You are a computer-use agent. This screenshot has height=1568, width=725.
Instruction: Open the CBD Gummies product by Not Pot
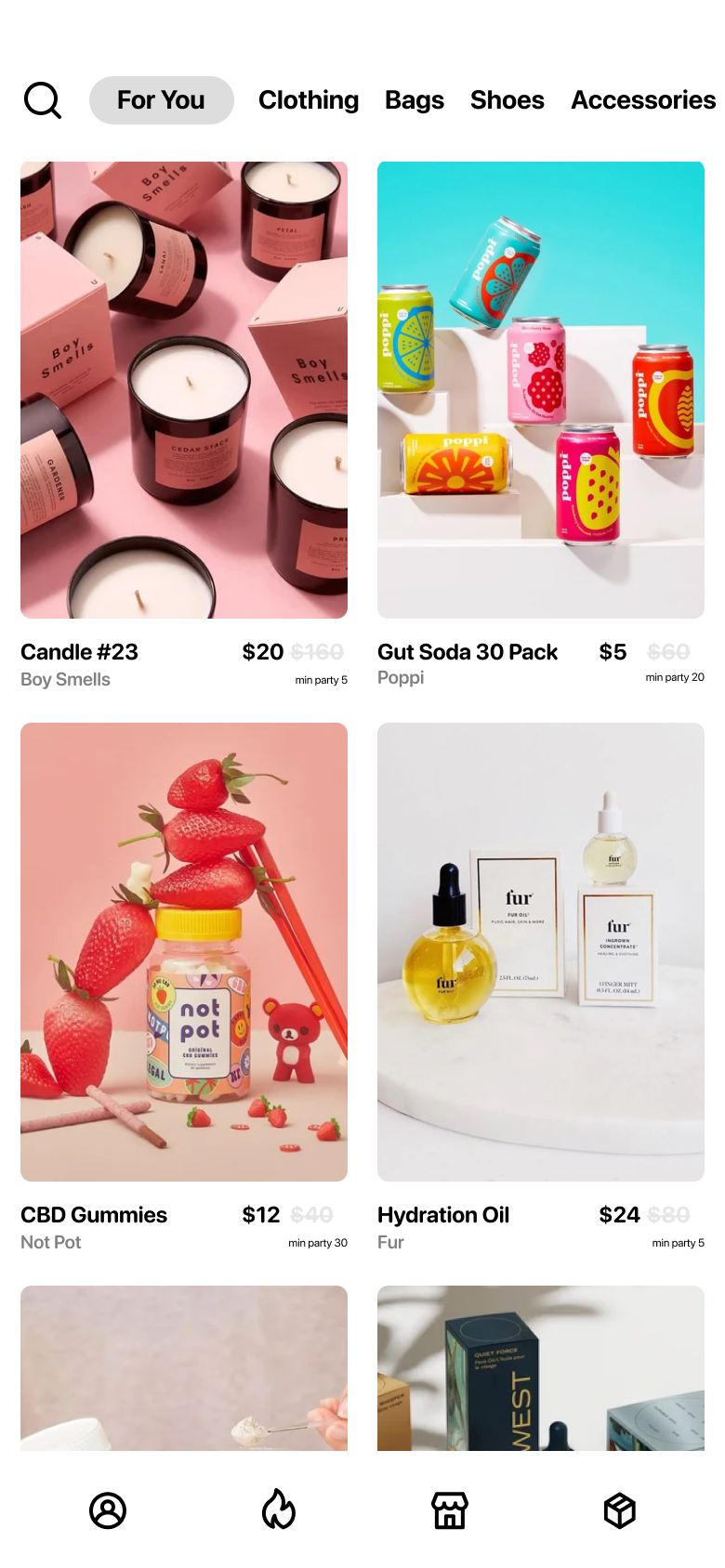point(184,952)
